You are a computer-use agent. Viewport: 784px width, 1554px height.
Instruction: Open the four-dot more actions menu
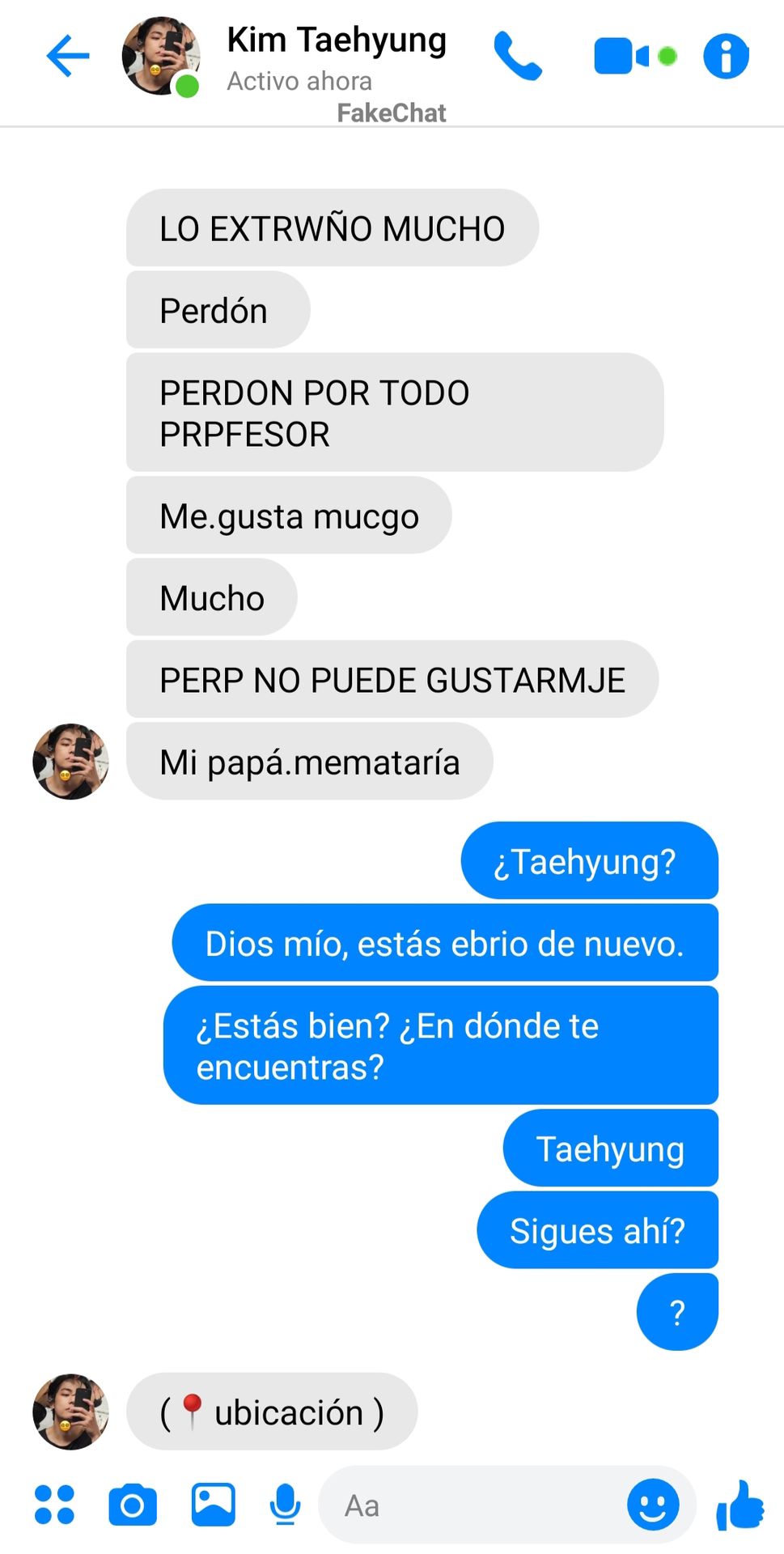pos(54,1505)
